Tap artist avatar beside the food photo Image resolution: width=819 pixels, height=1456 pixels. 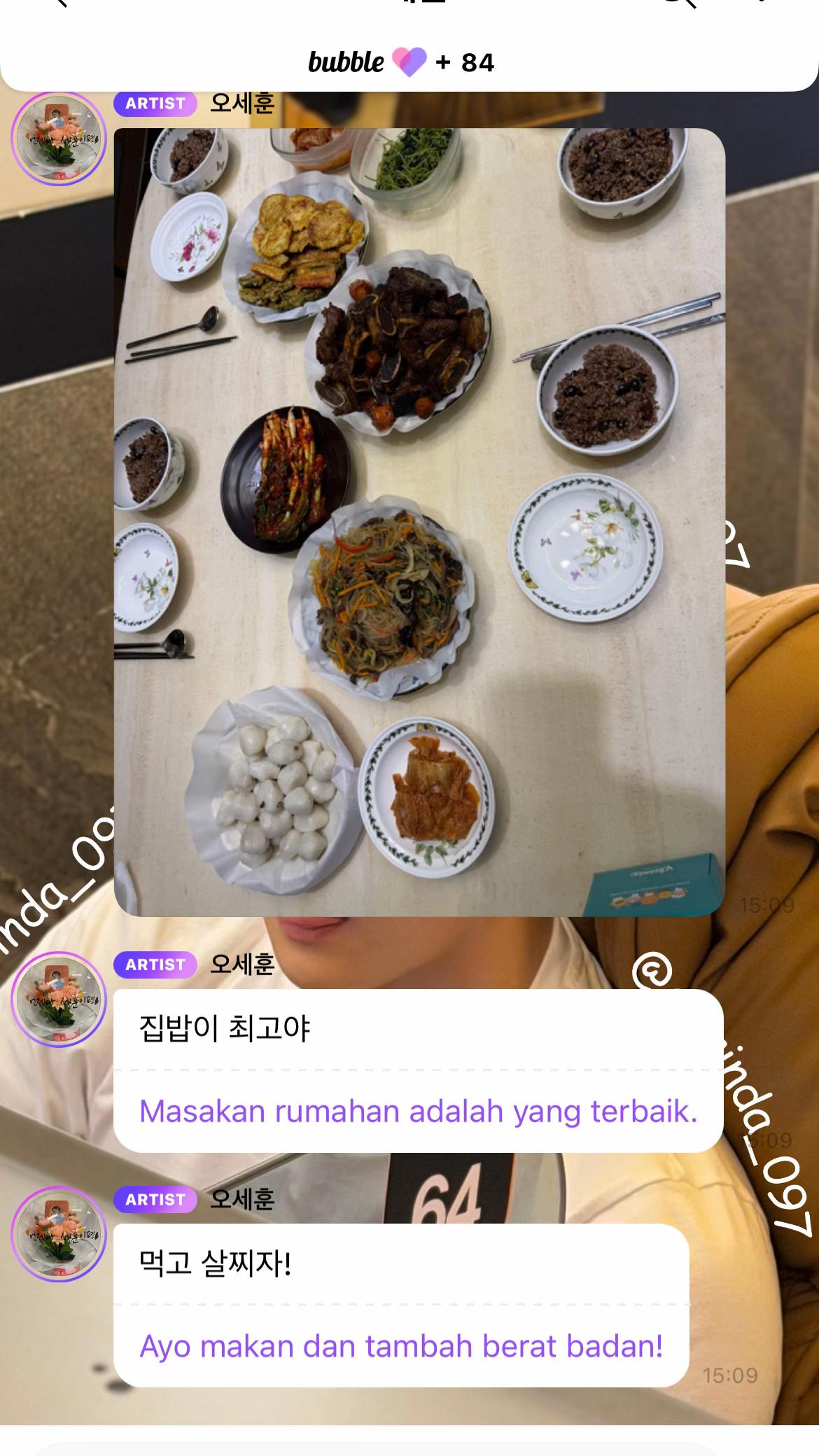[x=59, y=139]
